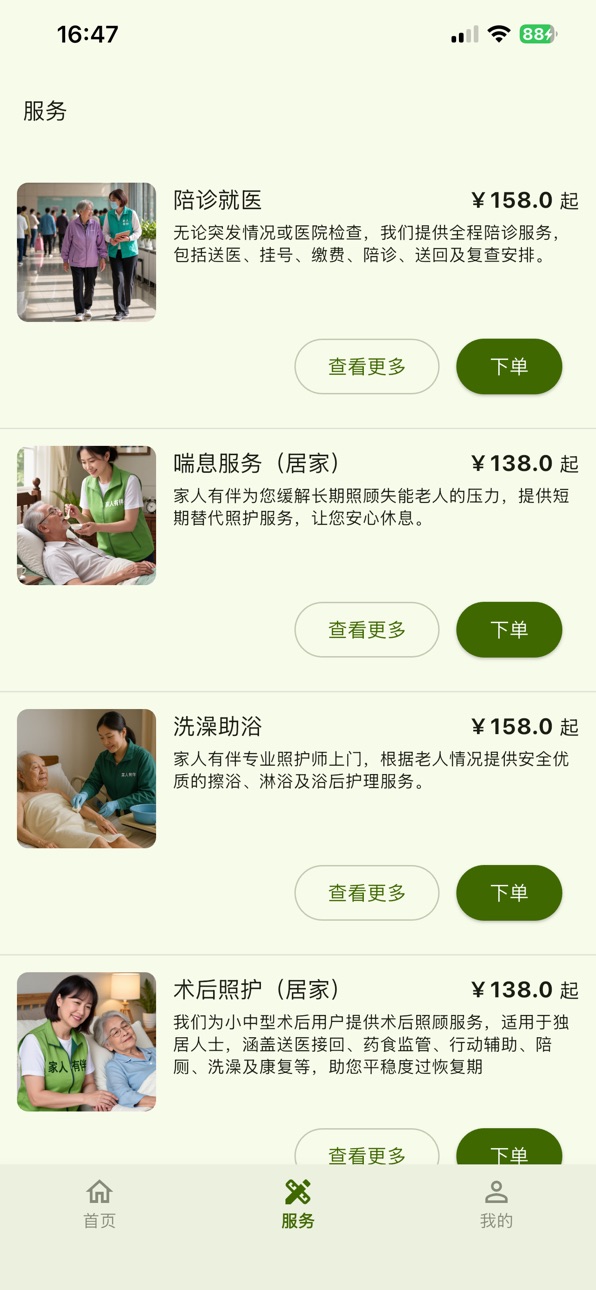The image size is (596, 1290).
Task: Tap 下单 for 喘息服务（居家）
Action: click(509, 629)
